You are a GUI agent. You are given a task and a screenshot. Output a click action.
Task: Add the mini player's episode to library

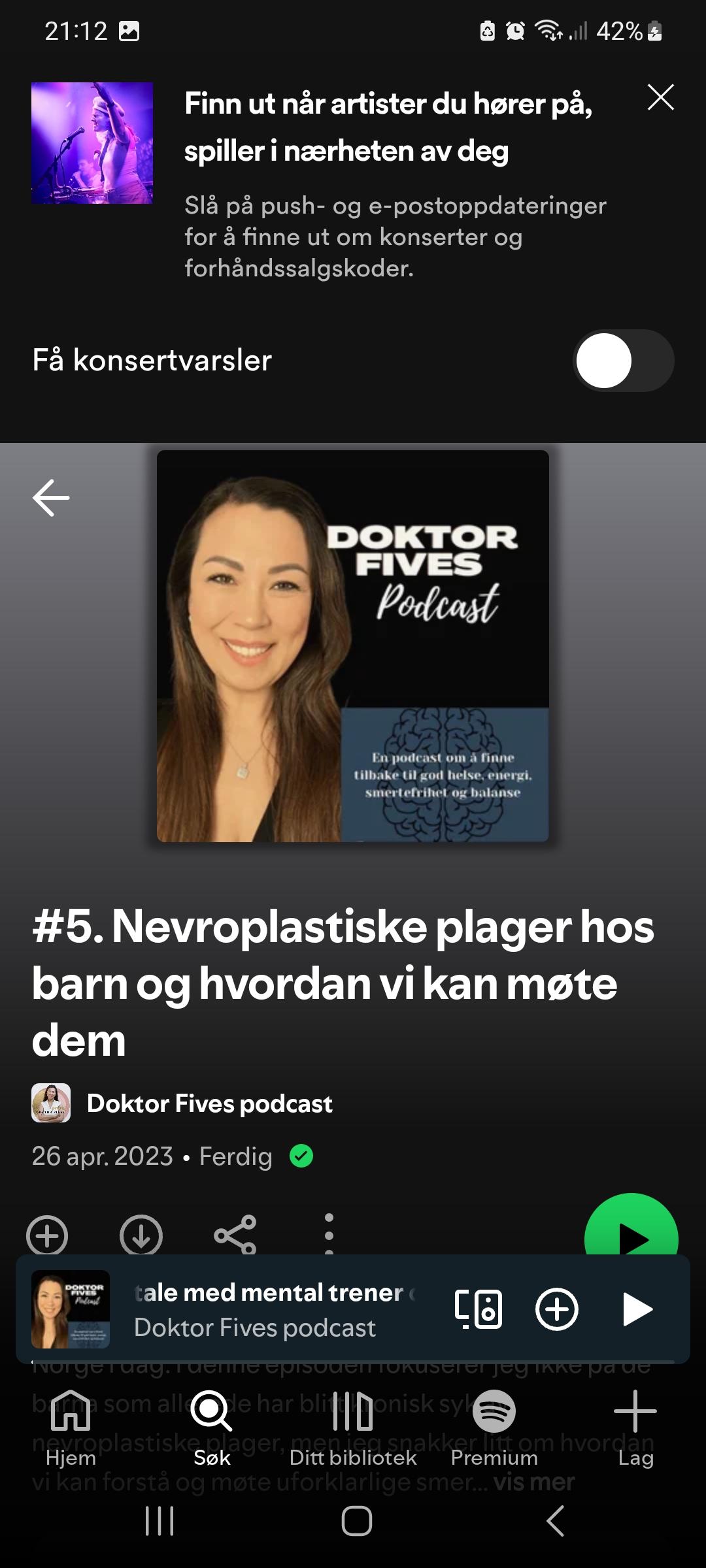[557, 1309]
